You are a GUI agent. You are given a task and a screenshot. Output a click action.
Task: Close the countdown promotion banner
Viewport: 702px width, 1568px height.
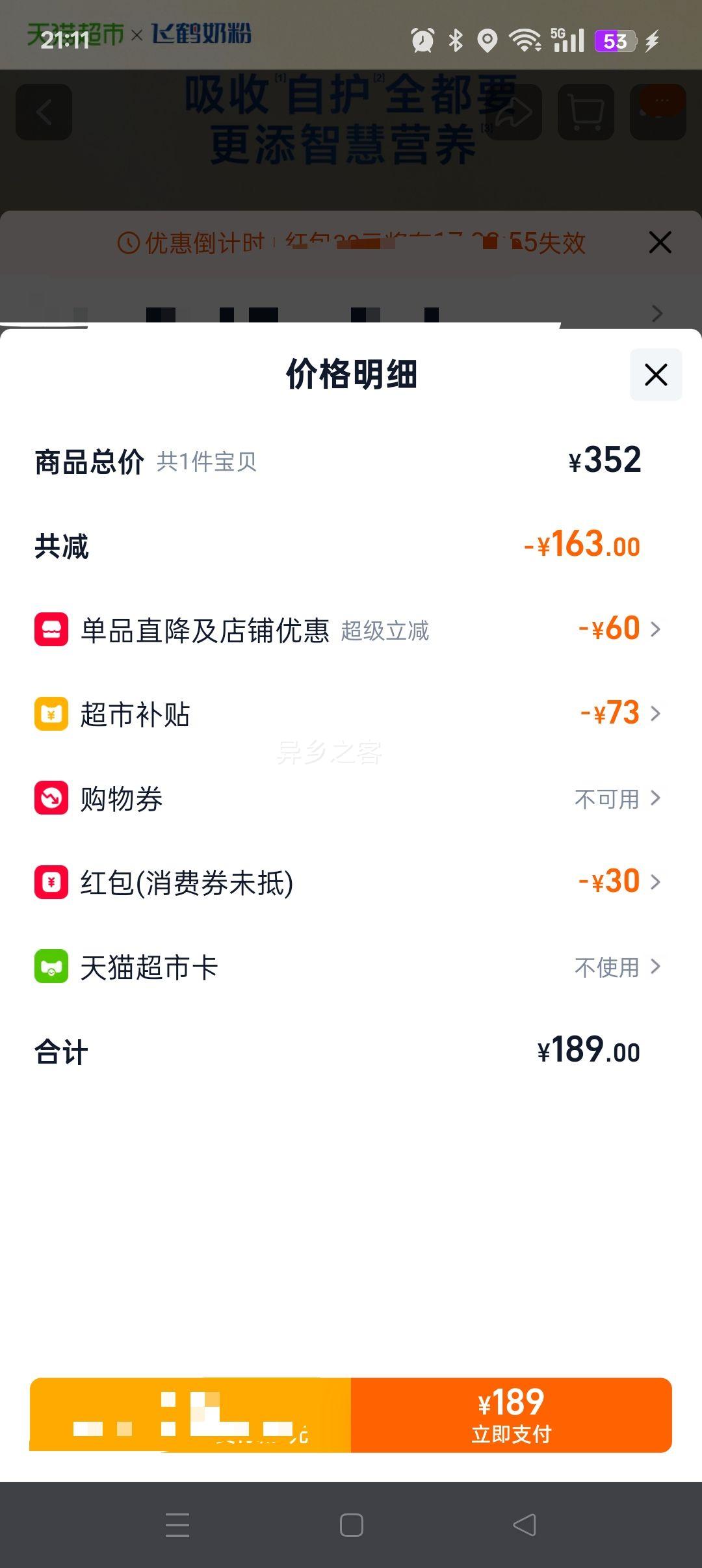point(659,242)
